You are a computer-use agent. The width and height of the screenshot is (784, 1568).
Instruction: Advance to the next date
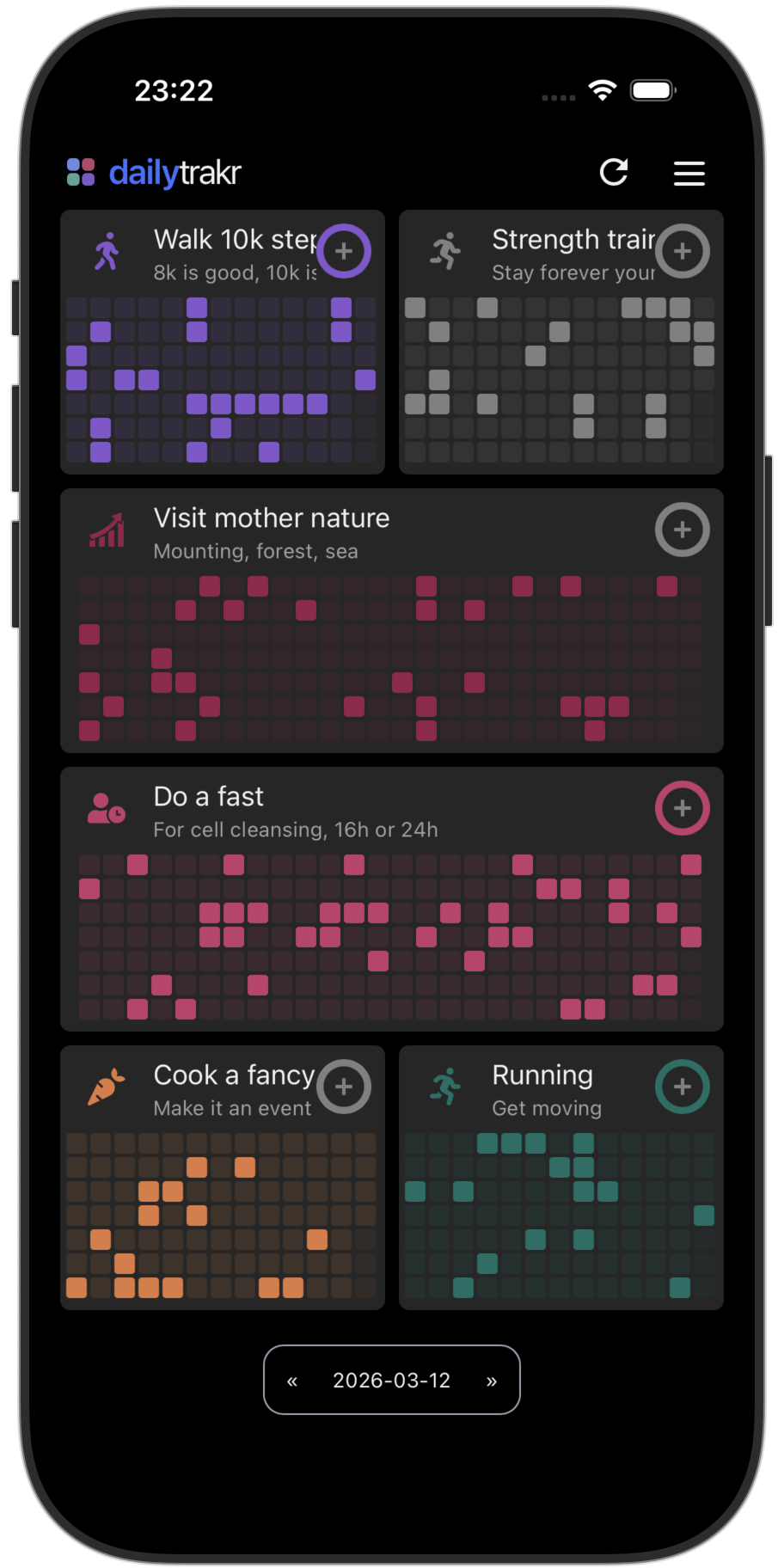point(491,1381)
